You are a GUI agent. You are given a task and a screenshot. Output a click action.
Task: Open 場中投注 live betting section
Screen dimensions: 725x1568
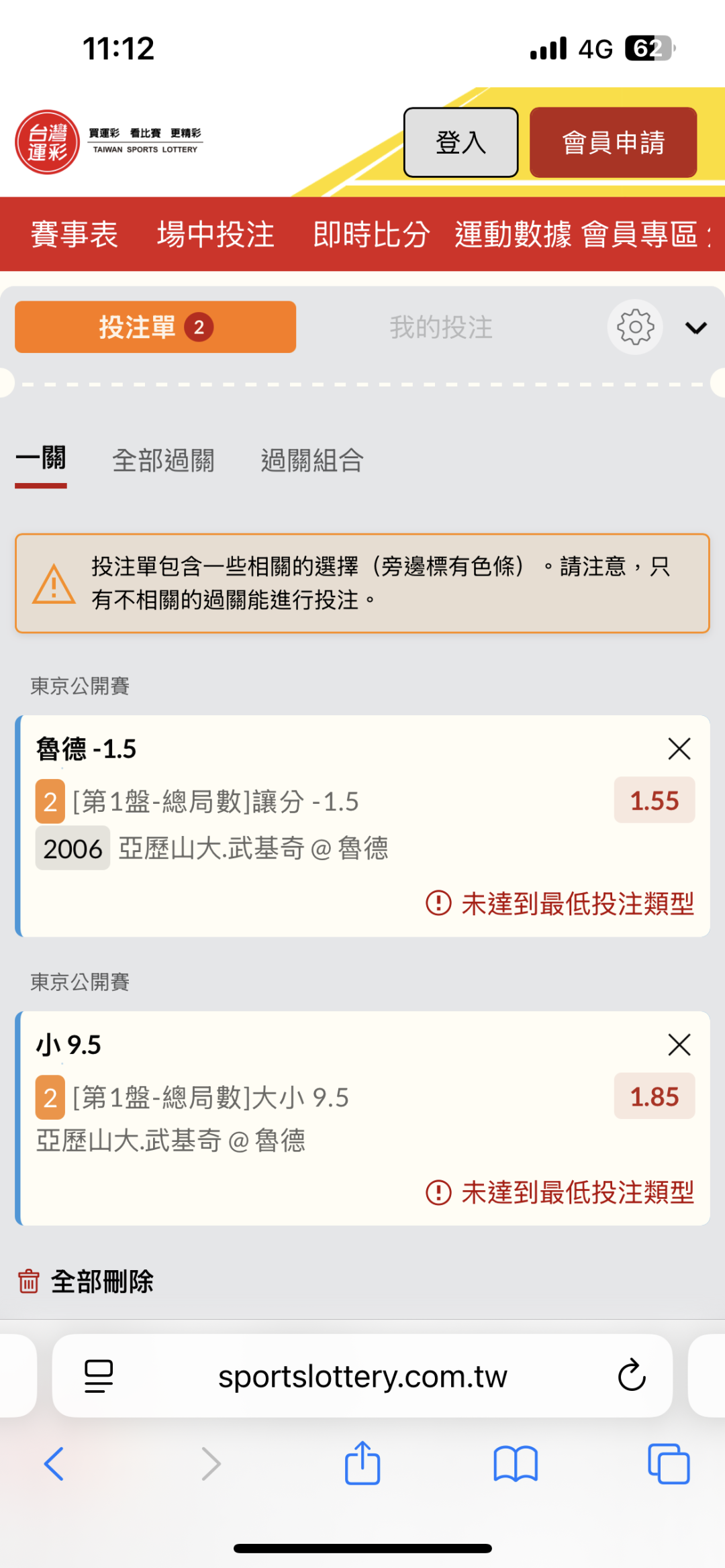pyautogui.click(x=215, y=234)
